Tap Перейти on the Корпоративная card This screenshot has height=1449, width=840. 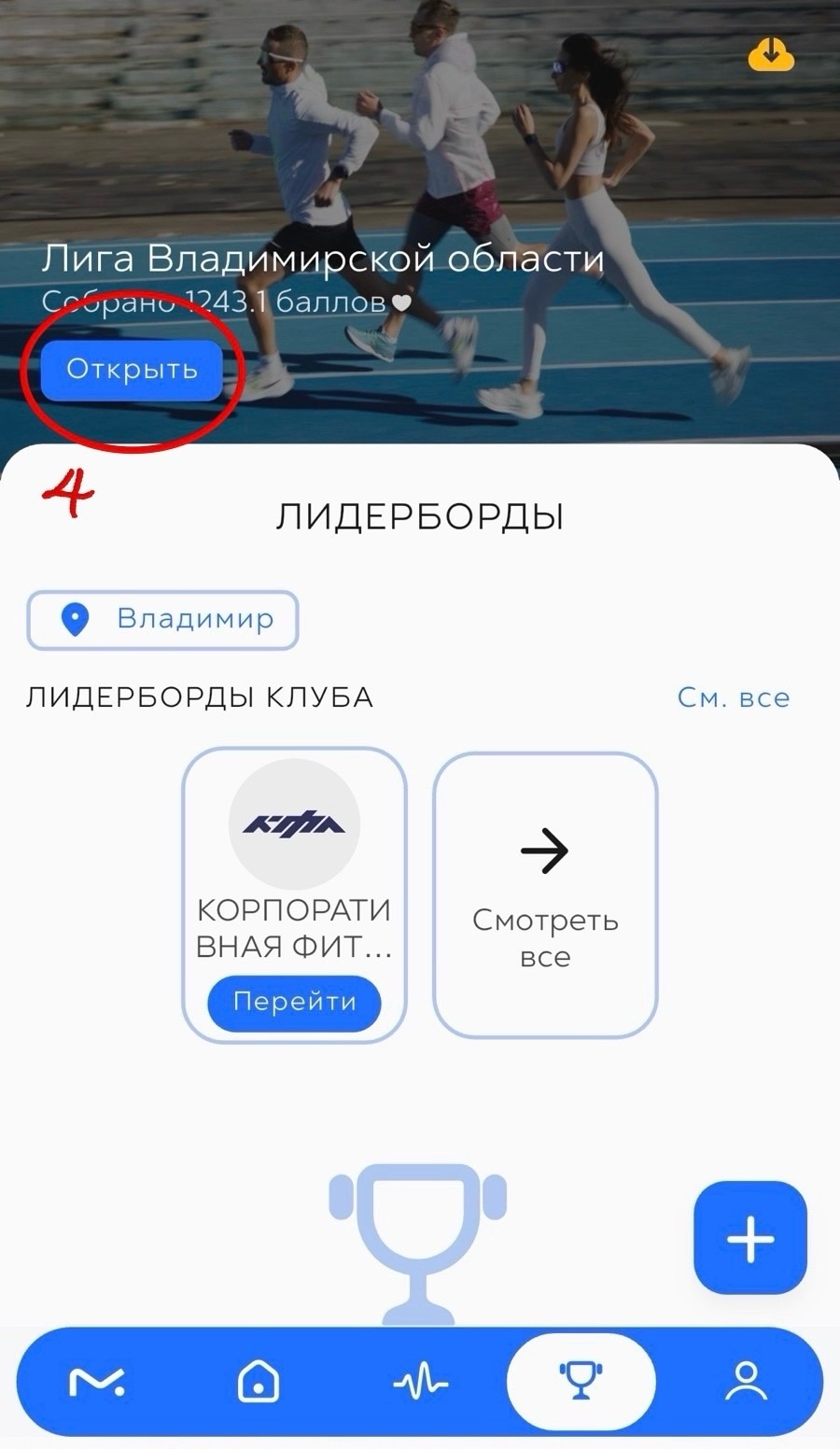point(294,1002)
